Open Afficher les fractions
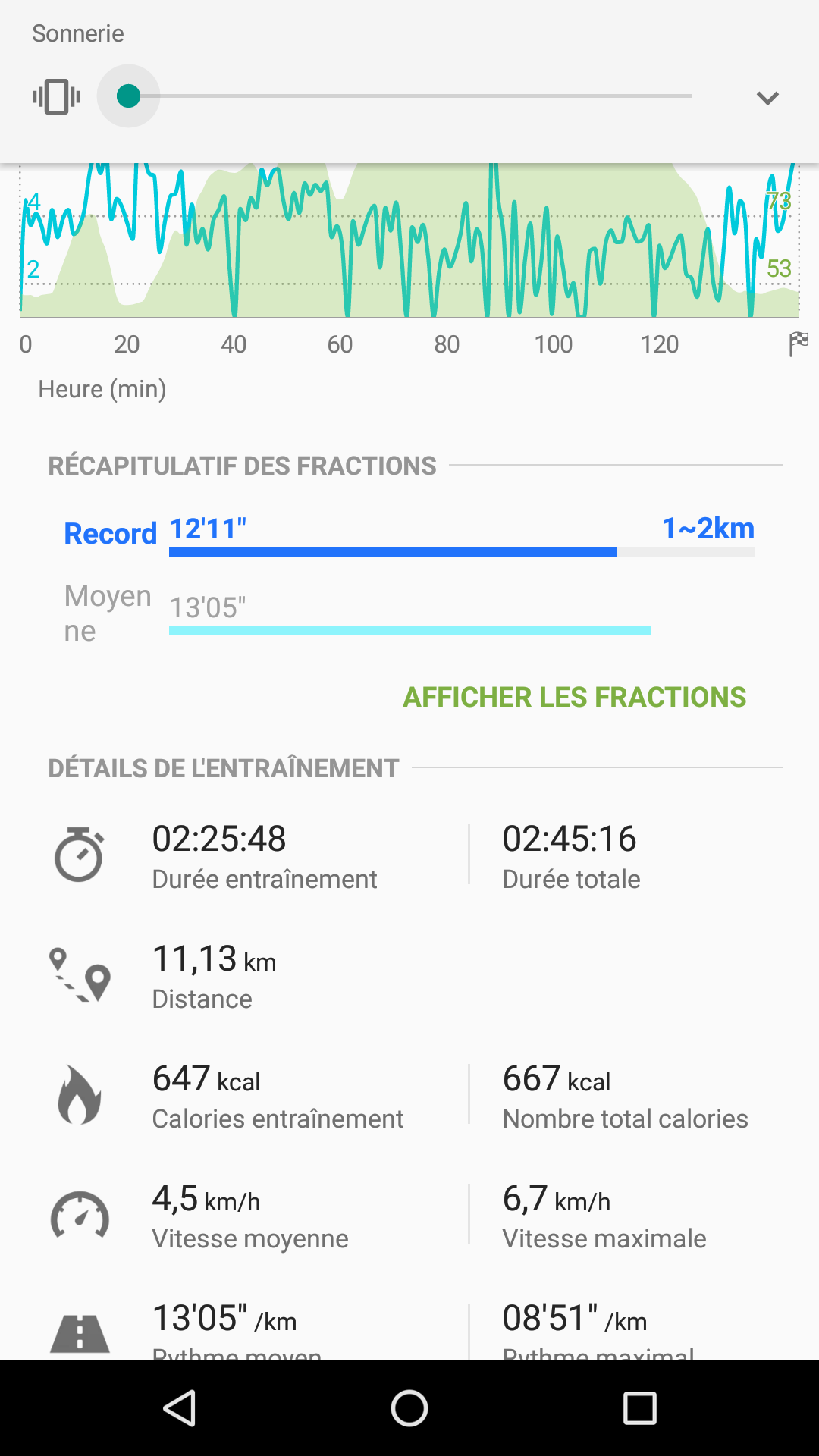819x1456 pixels. tap(574, 697)
